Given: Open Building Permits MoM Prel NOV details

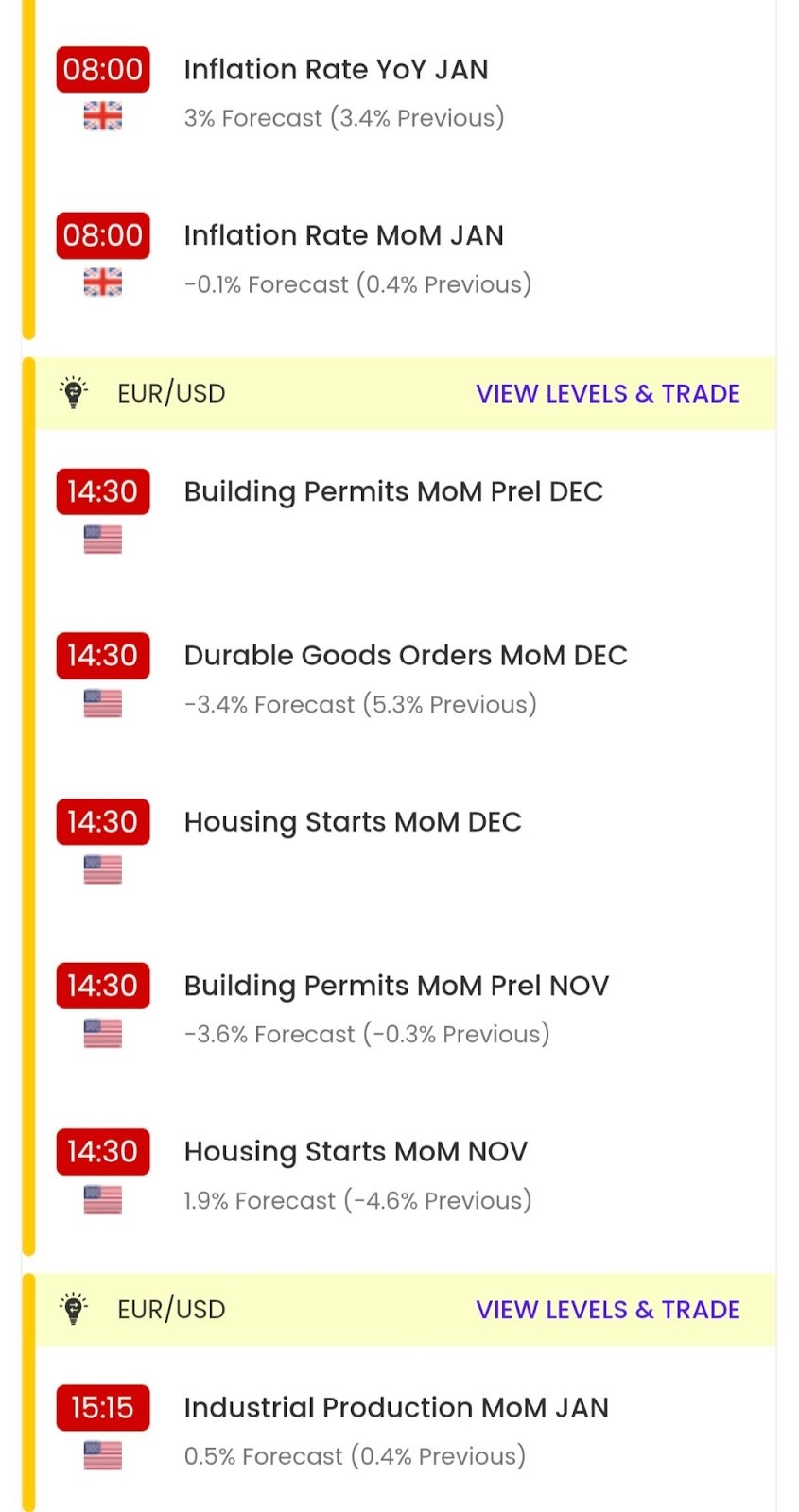Looking at the screenshot, I should coord(395,987).
